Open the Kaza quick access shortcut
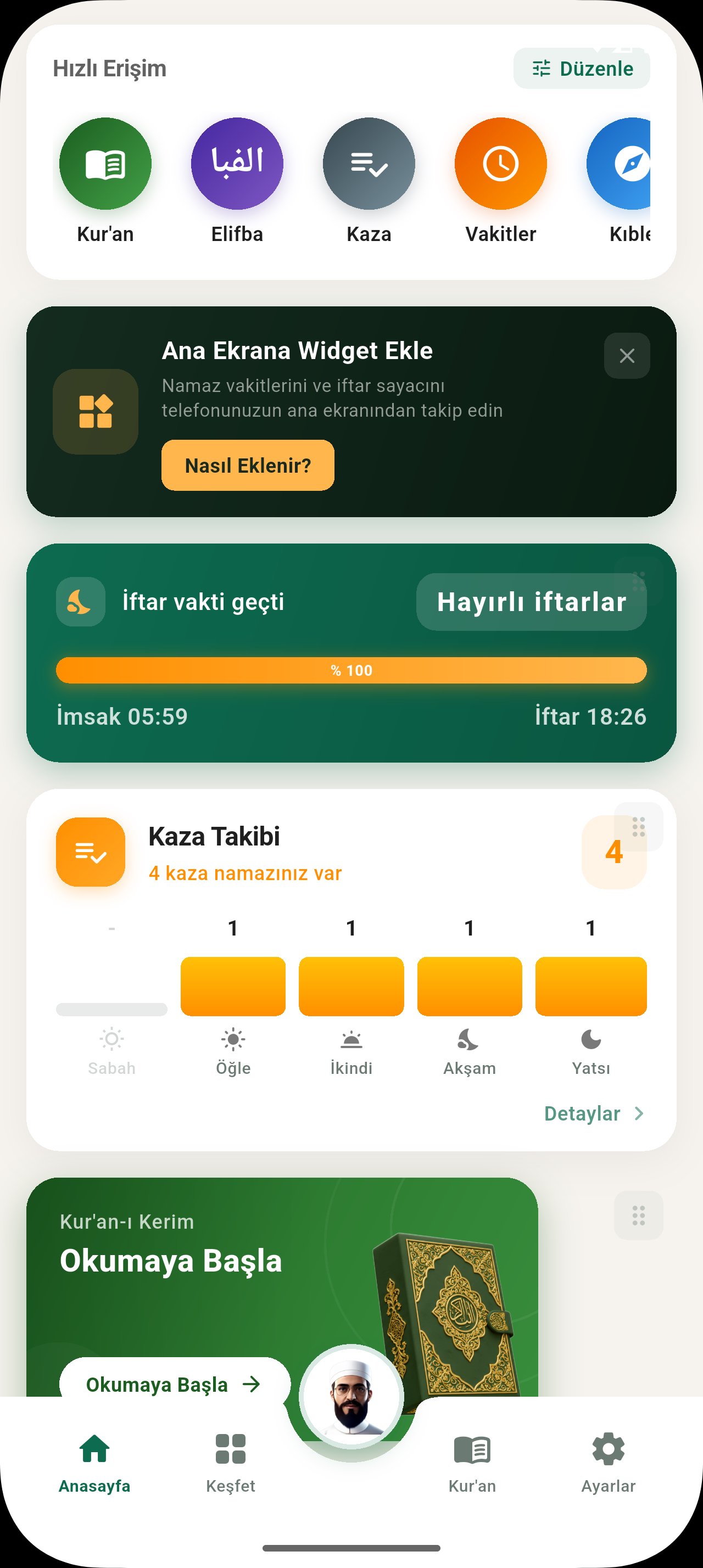 369,164
